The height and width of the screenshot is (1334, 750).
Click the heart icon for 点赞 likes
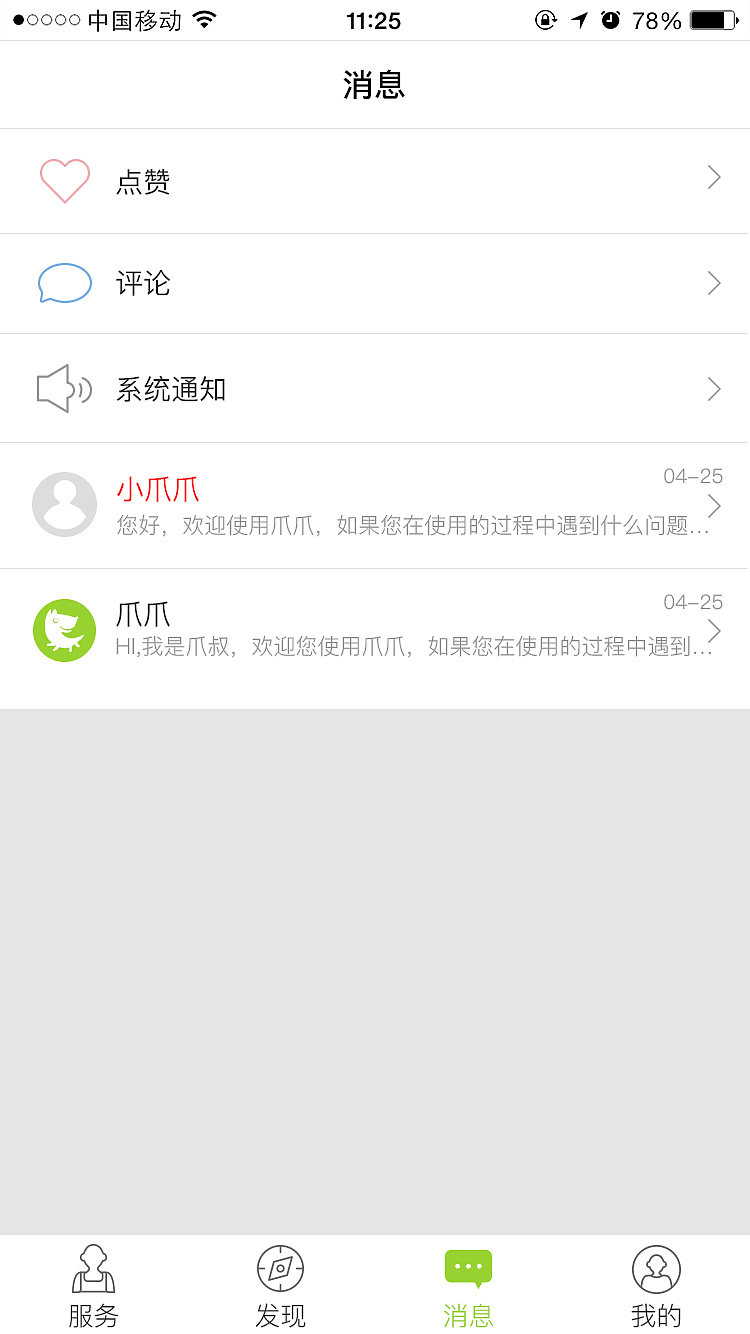pos(64,181)
